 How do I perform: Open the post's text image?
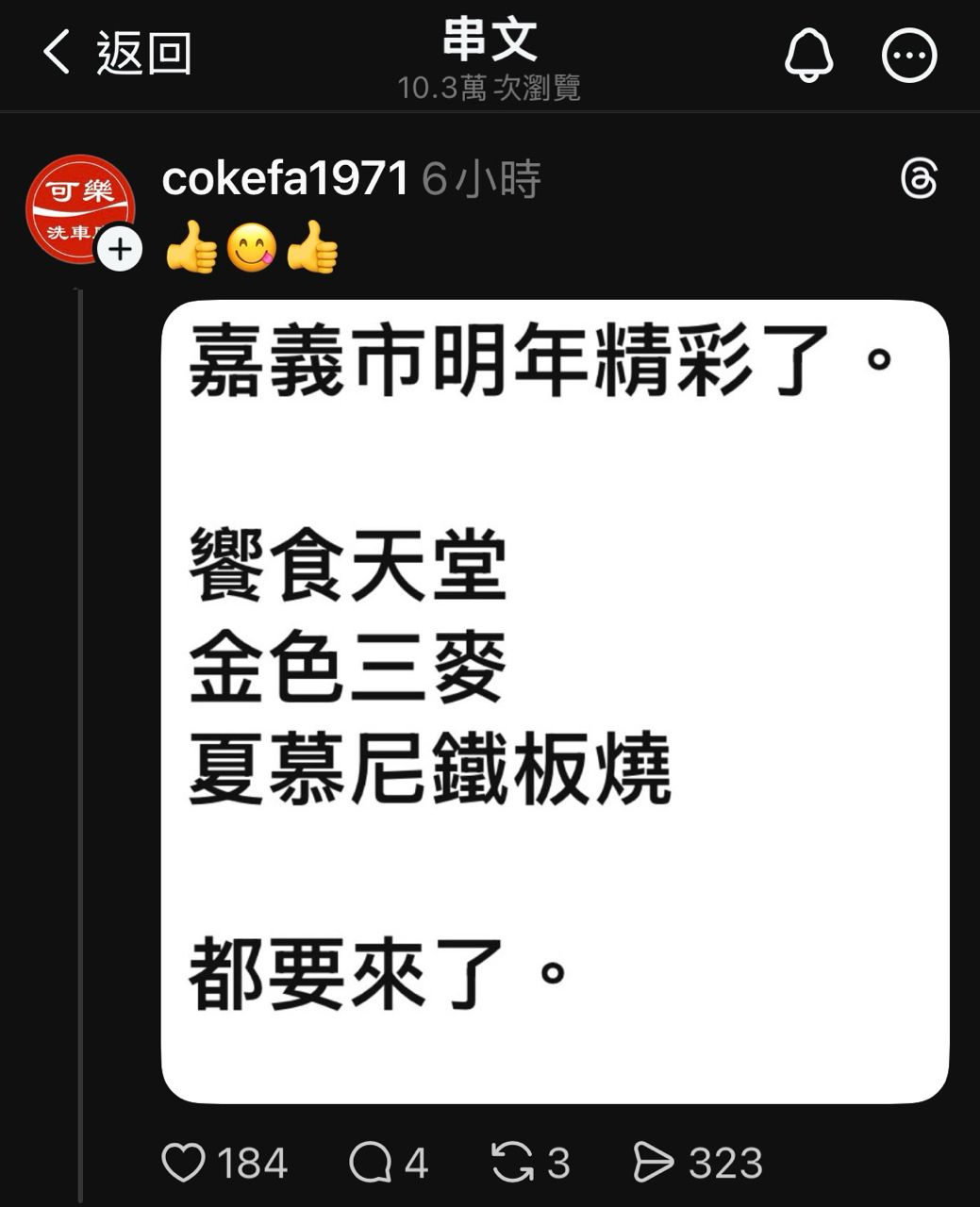pyautogui.click(x=555, y=701)
